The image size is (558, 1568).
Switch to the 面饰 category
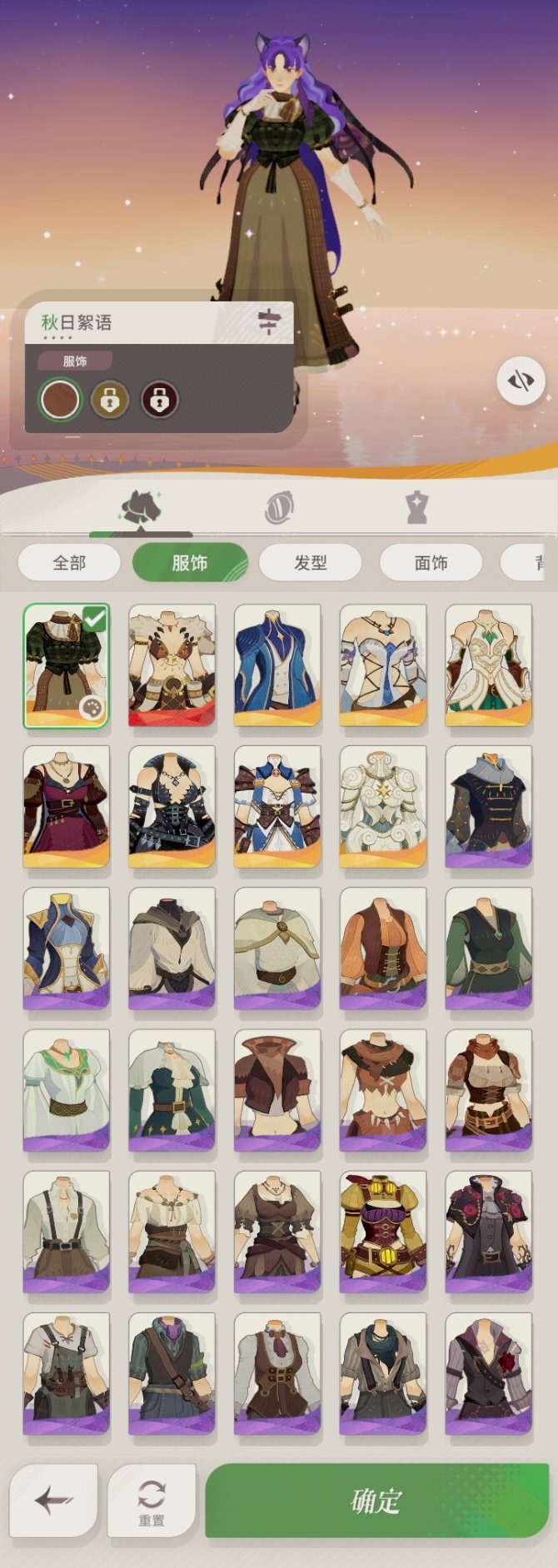tap(431, 563)
